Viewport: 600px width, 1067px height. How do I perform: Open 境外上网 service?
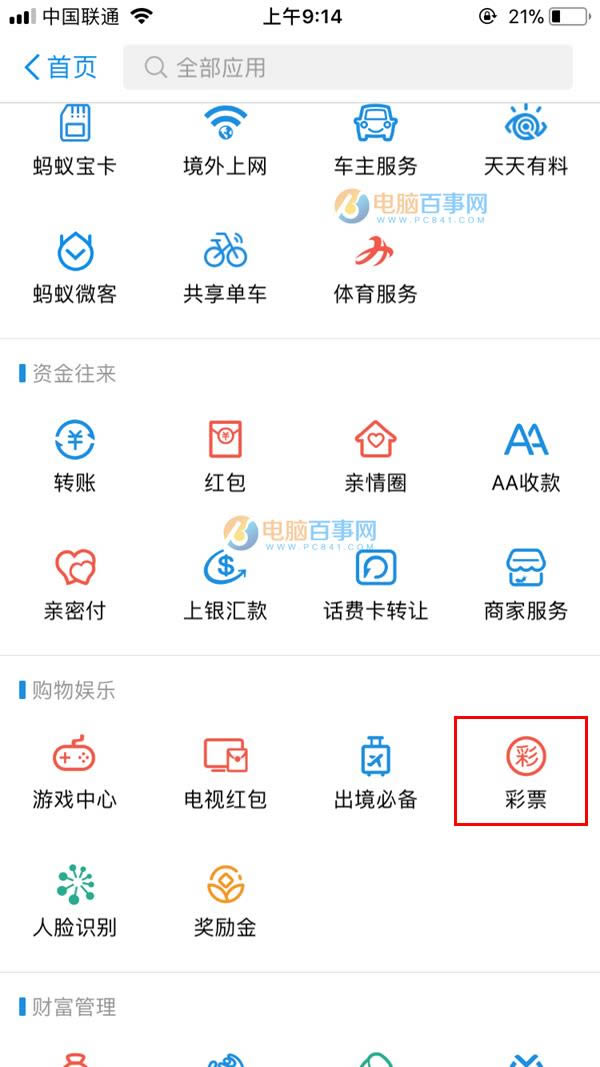pos(225,140)
